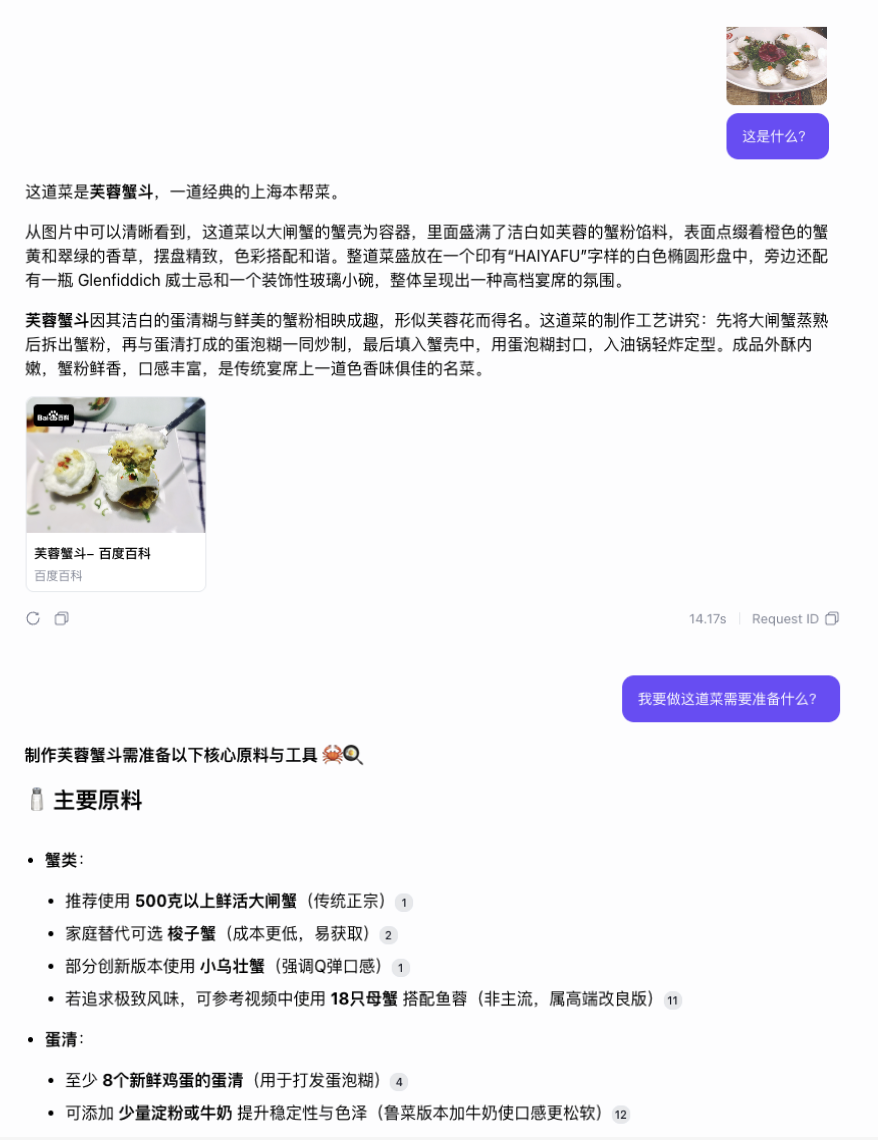
Task: Regenerate the first answer
Action: (x=33, y=619)
